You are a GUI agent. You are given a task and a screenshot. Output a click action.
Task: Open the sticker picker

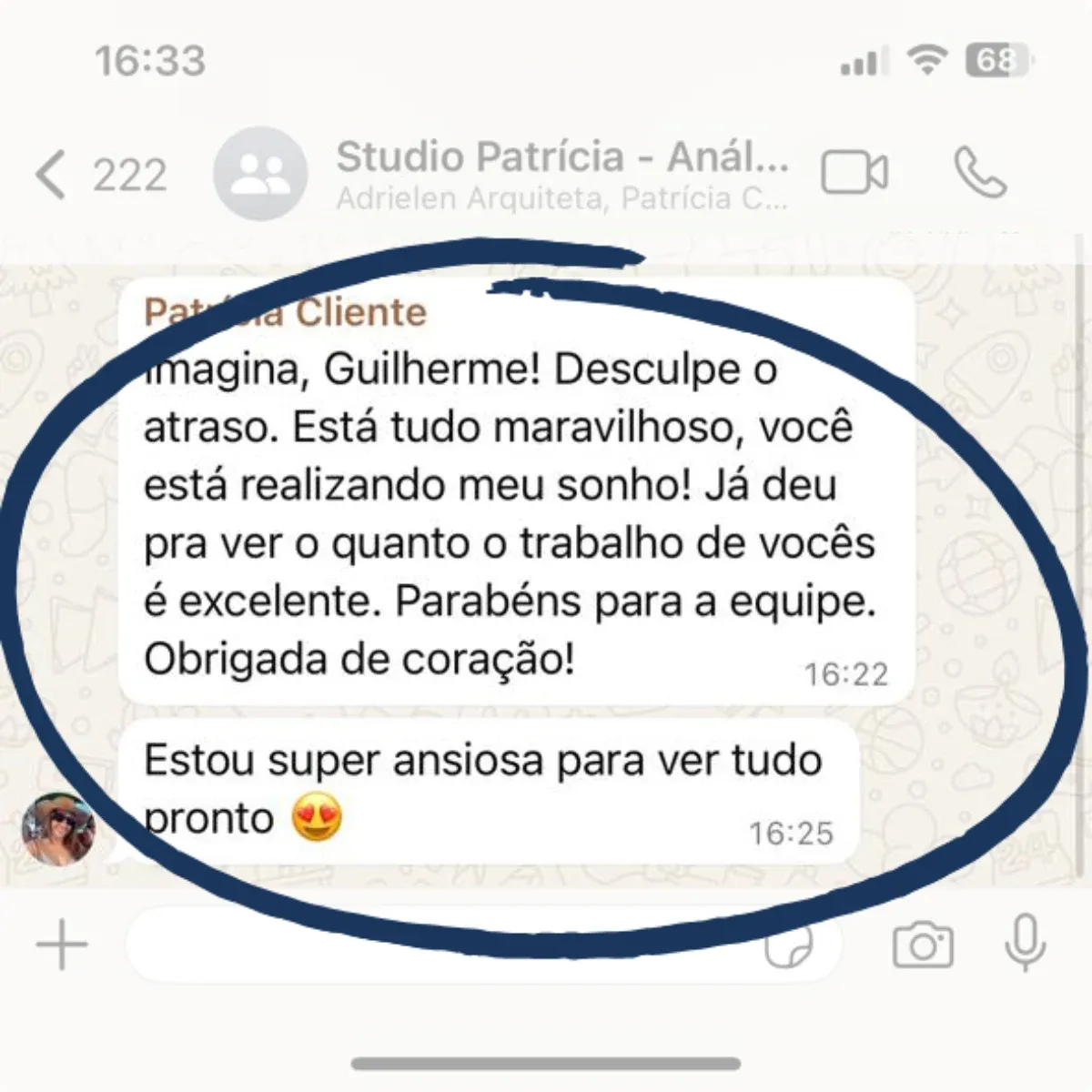[788, 946]
